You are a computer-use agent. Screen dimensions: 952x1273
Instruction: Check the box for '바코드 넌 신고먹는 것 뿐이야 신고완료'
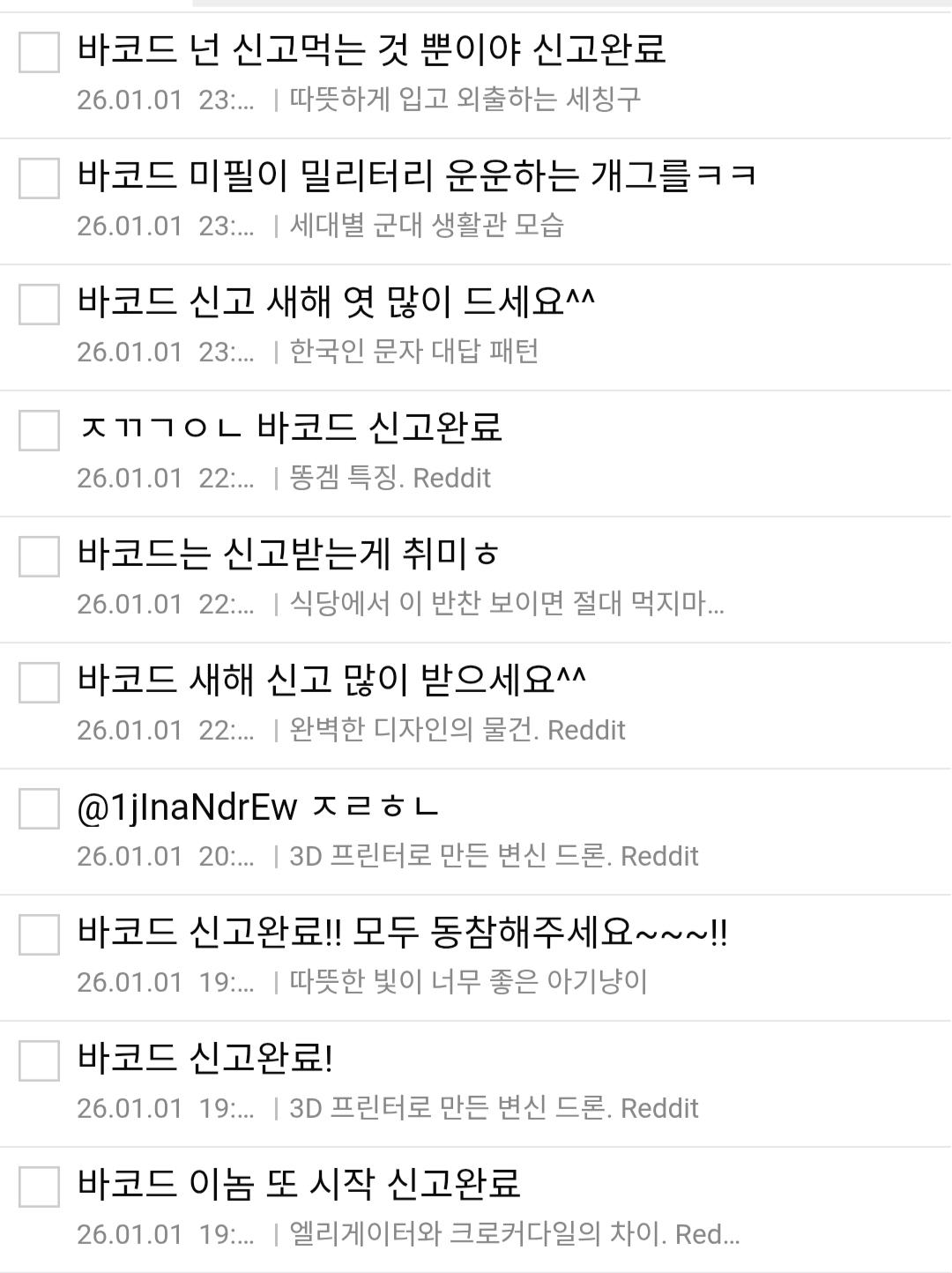[39, 52]
